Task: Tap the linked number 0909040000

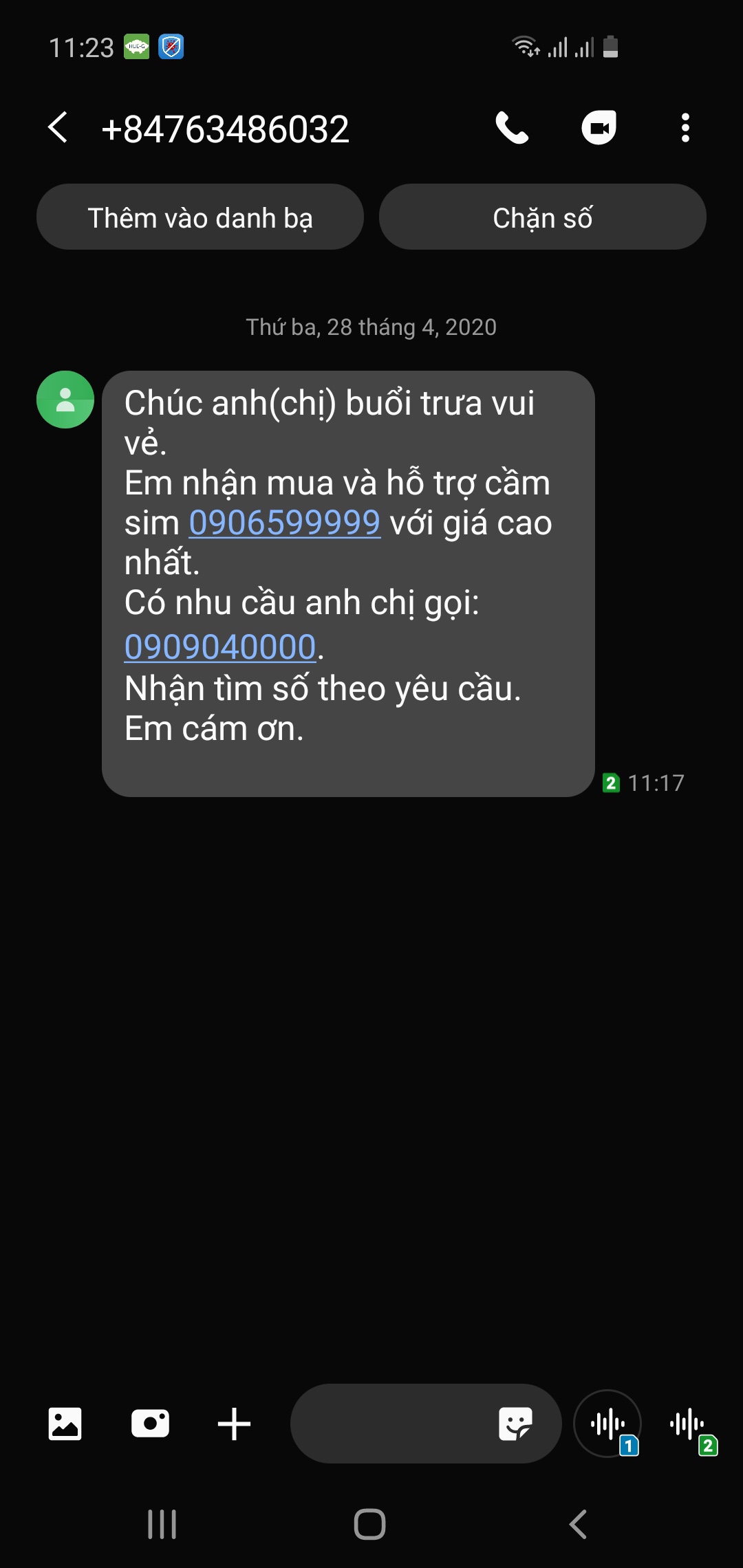Action: pyautogui.click(x=220, y=647)
